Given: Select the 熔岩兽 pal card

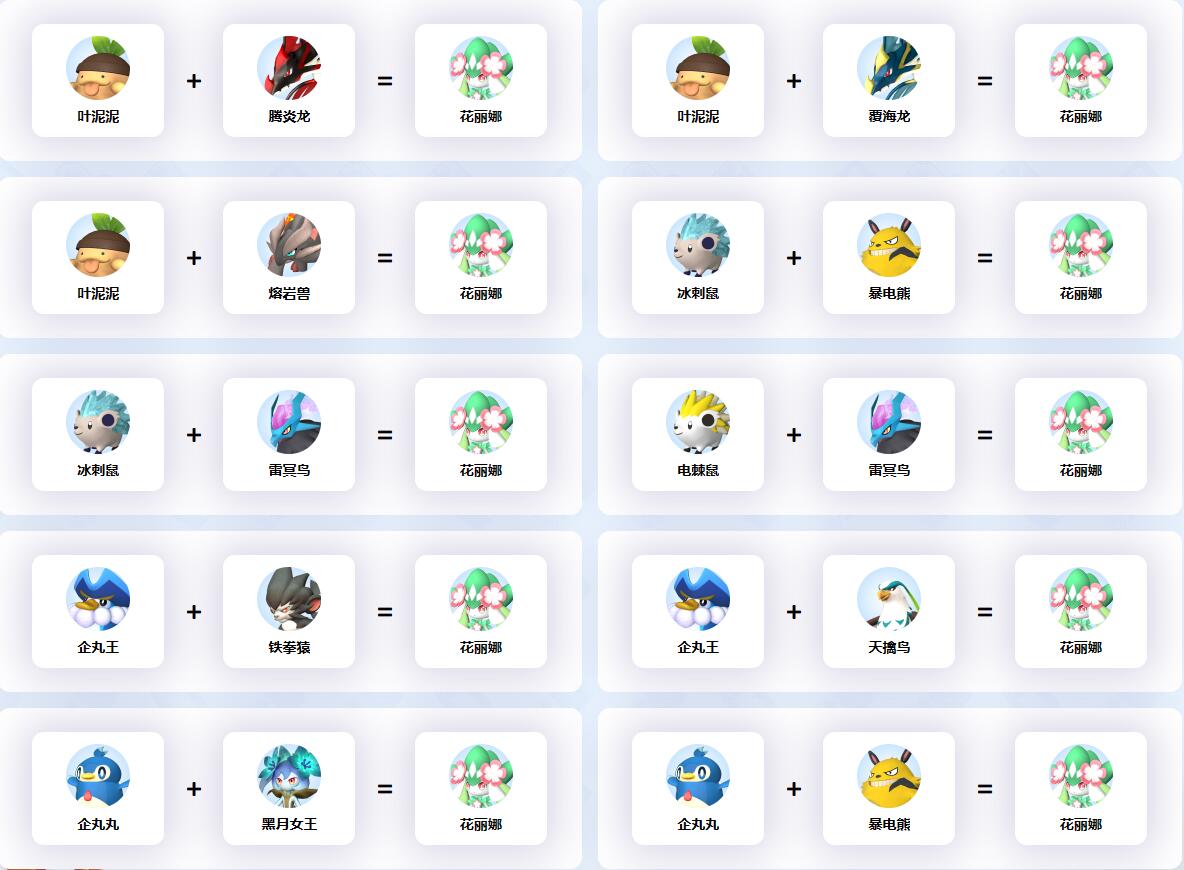Looking at the screenshot, I should point(289,257).
